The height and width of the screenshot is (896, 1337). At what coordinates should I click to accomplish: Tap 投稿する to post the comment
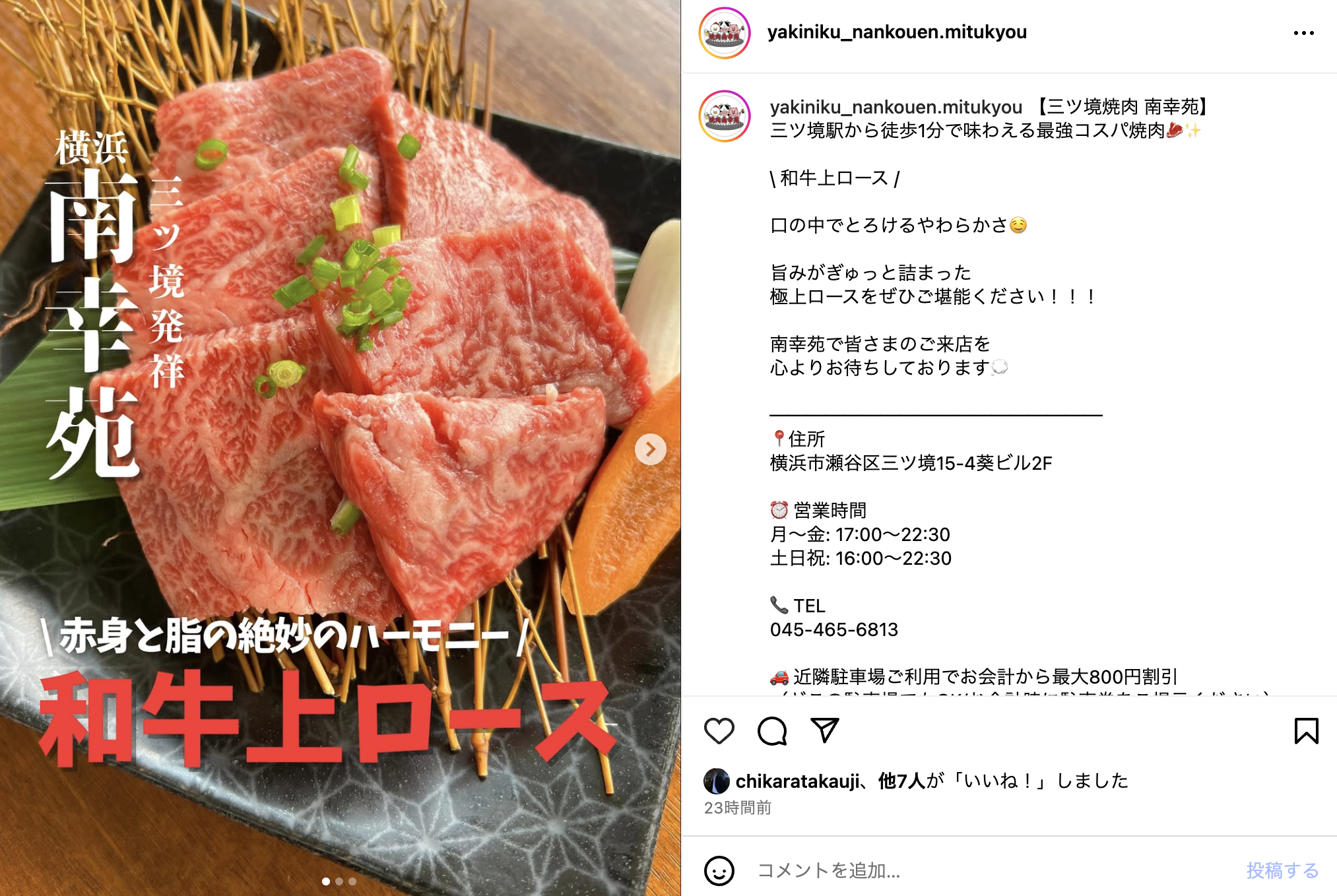(x=1282, y=870)
